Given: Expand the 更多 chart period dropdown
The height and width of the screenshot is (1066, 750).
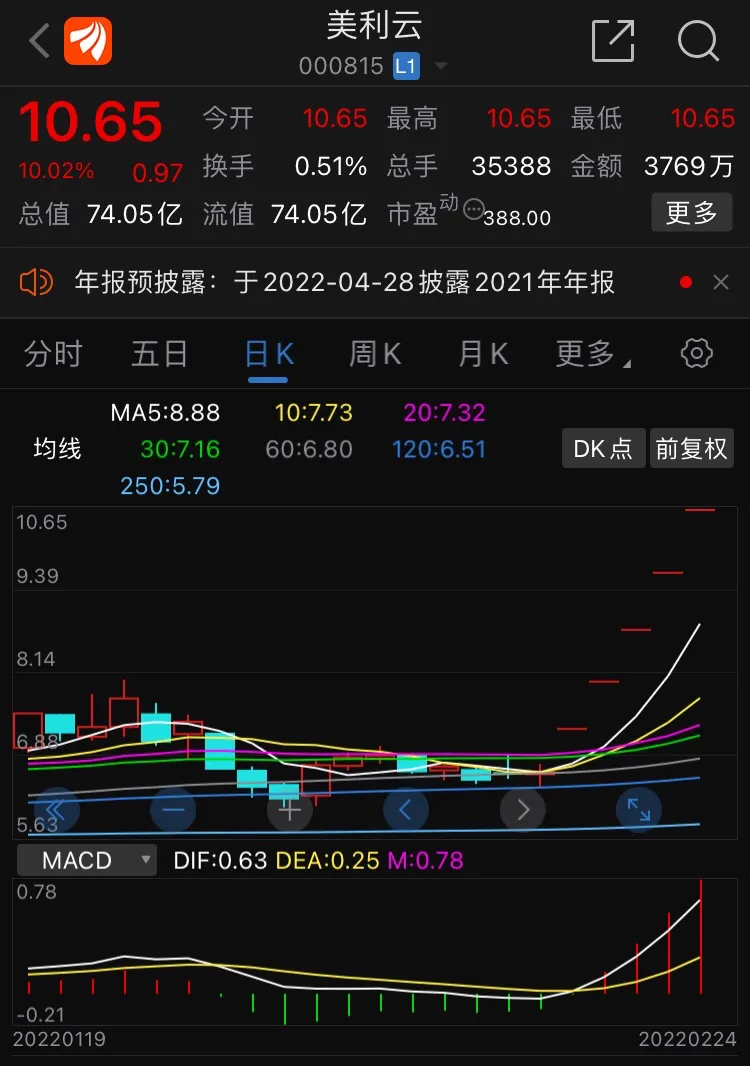Looking at the screenshot, I should 591,353.
